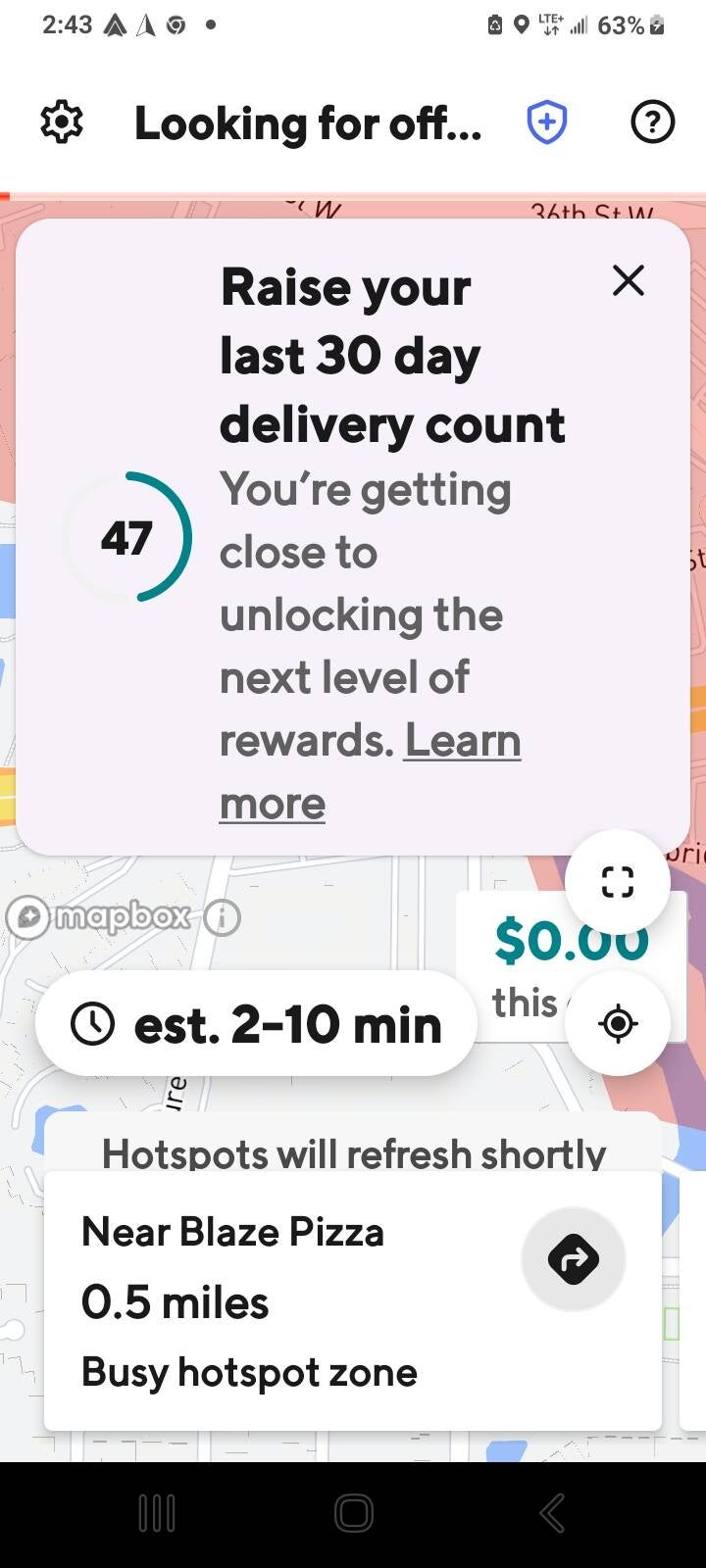Expand the map to full screen
This screenshot has height=1568, width=706.
[x=617, y=882]
